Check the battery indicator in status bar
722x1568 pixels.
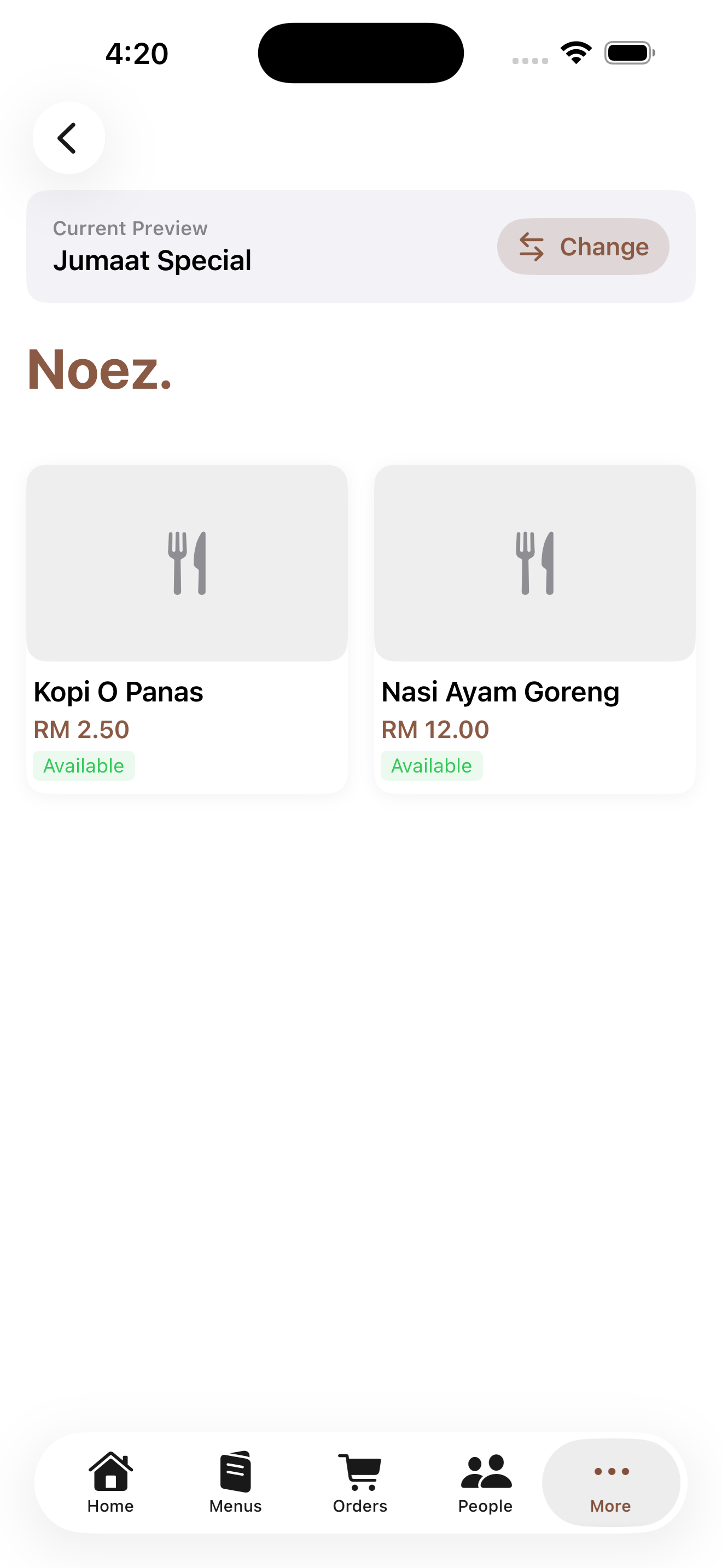point(628,52)
